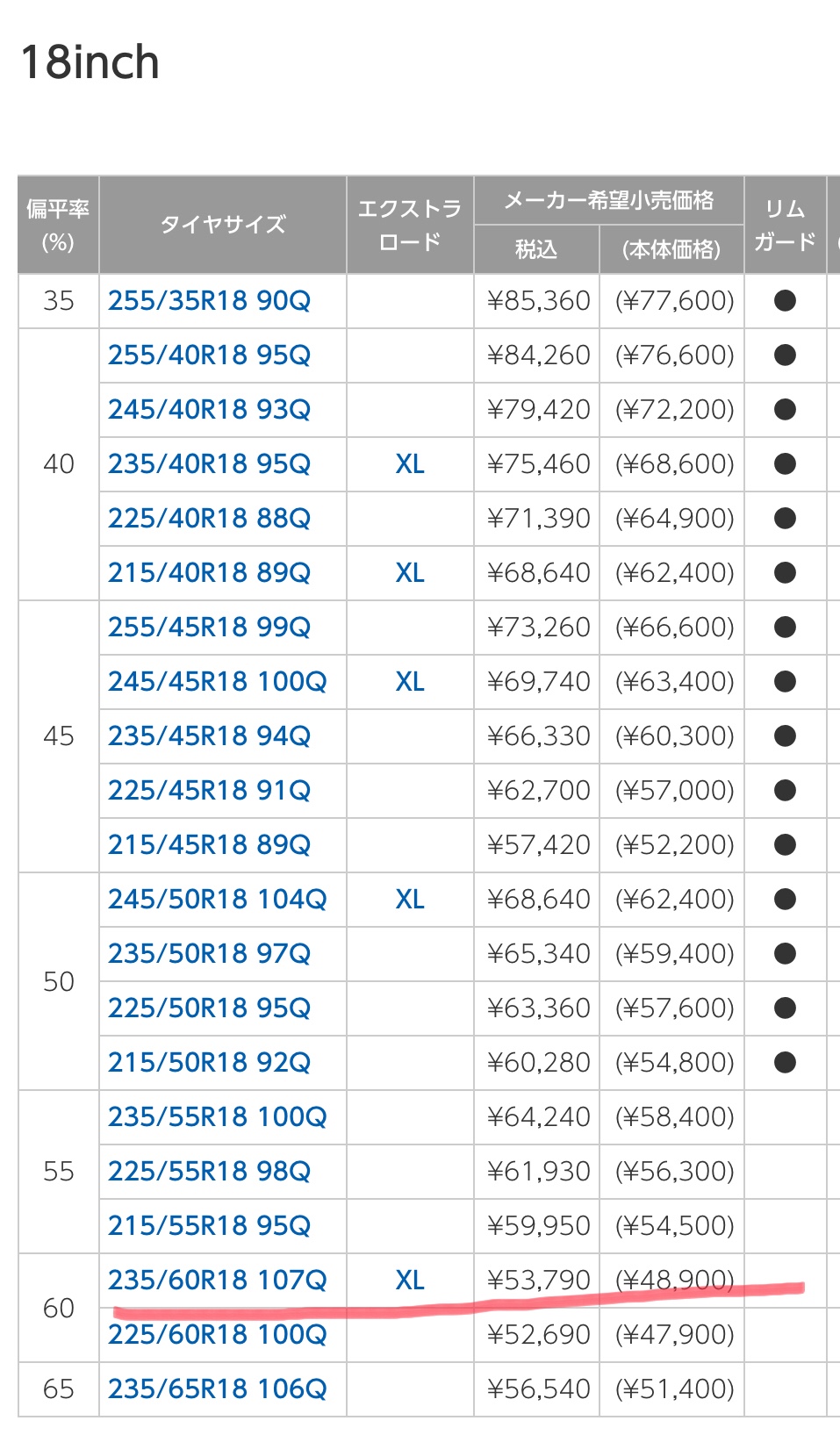840x1435 pixels.
Task: View the 235/65R18 106Q tire page
Action: pyautogui.click(x=217, y=1389)
